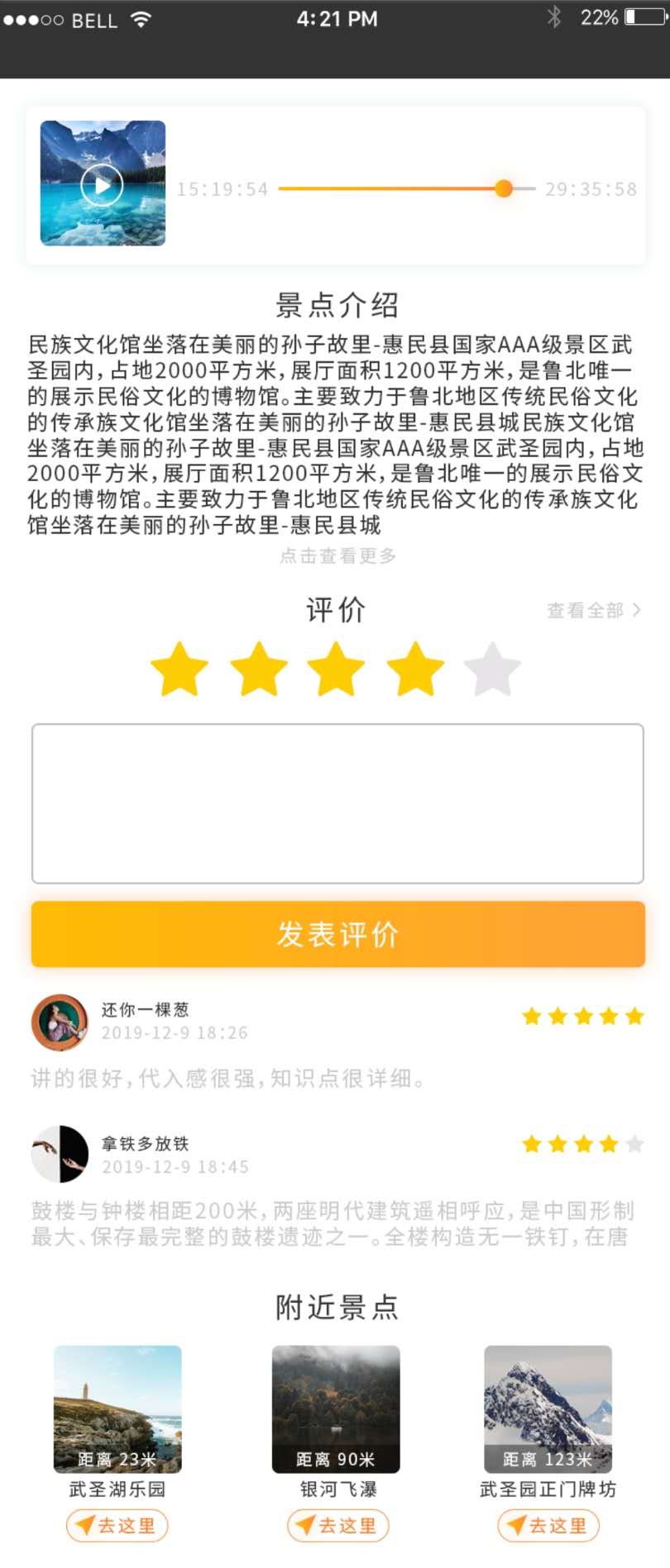This screenshot has width=670, height=1568.
Task: Open nearby spot 武圣湖乐园 picture
Action: pyautogui.click(x=117, y=1408)
